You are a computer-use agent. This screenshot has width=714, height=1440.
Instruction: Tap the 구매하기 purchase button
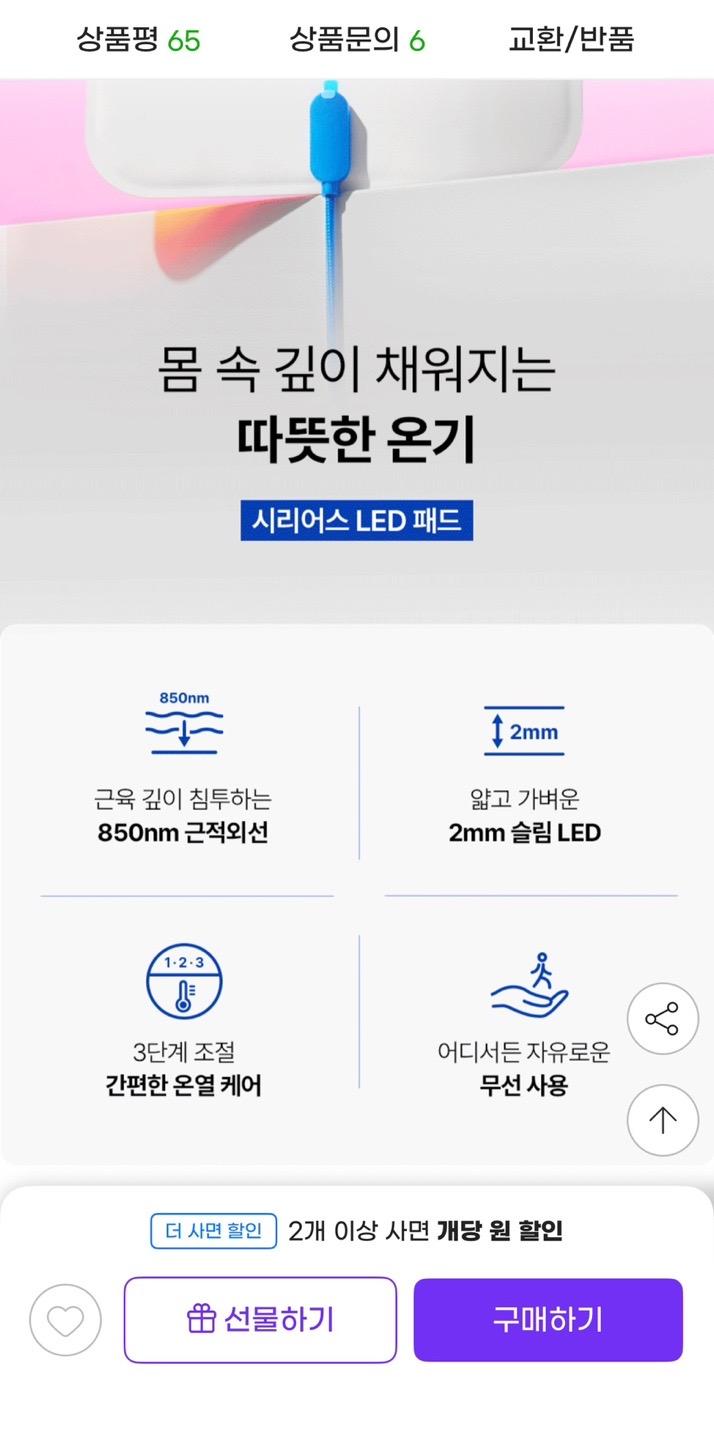click(x=548, y=1320)
